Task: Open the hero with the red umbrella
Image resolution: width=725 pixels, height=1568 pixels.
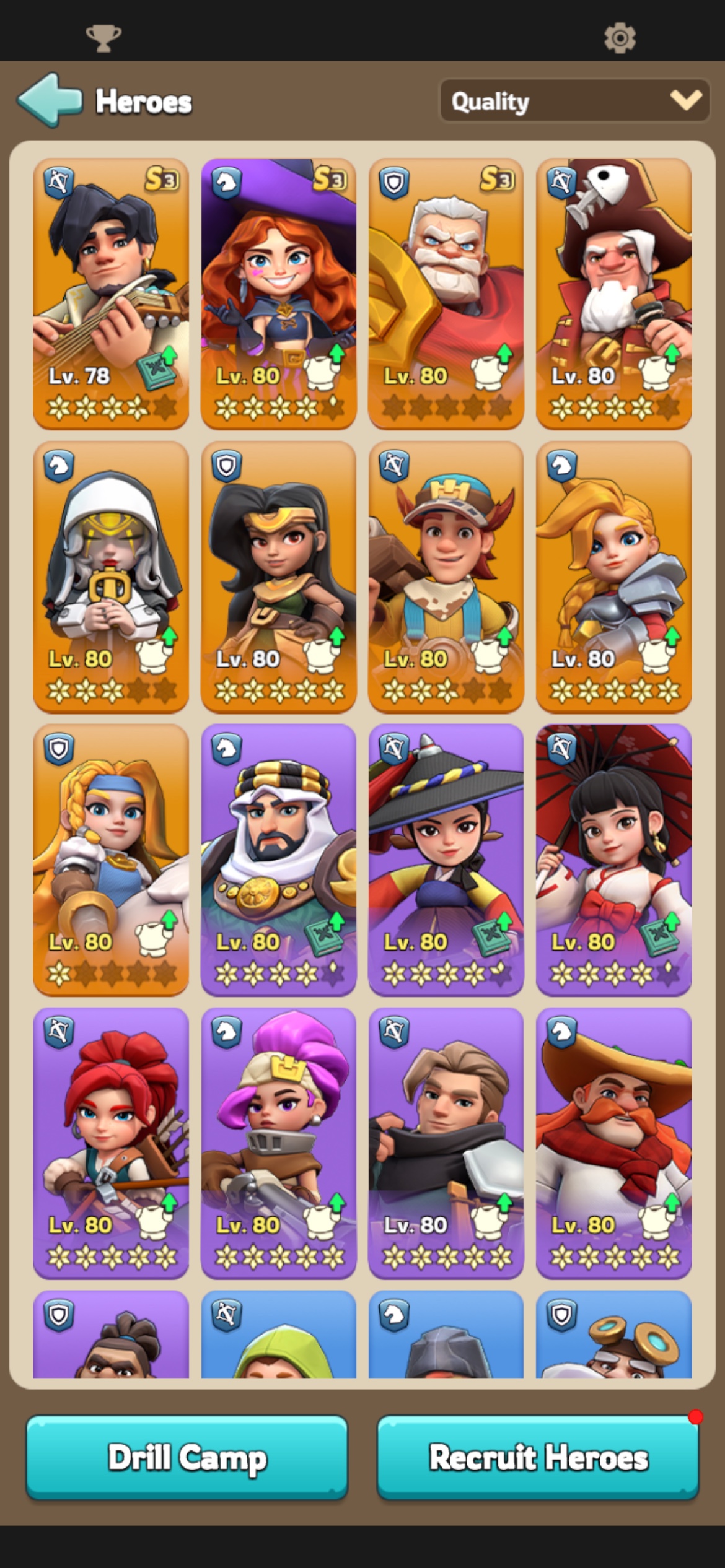Action: (614, 860)
